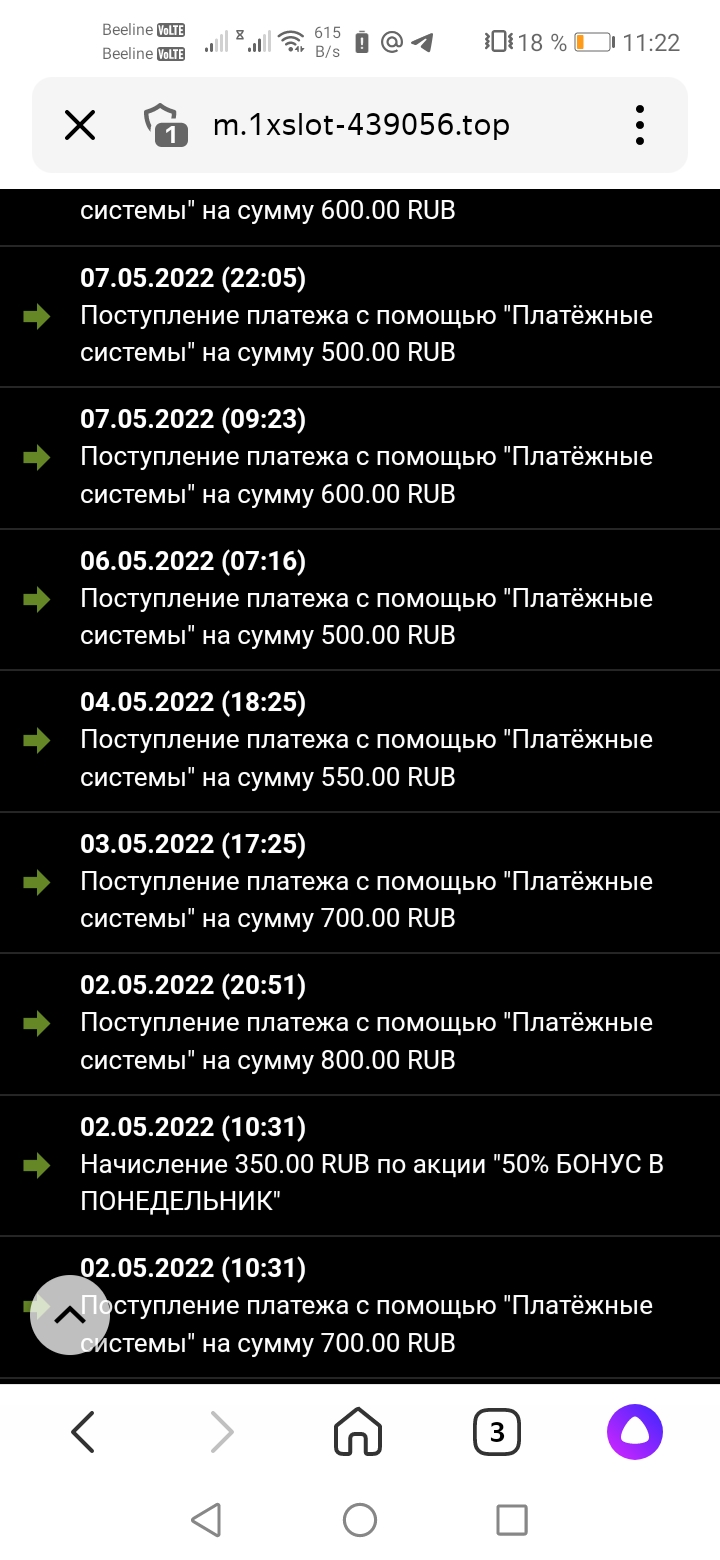
Task: Open the tabs switcher showing 3 tabs
Action: [x=497, y=1432]
